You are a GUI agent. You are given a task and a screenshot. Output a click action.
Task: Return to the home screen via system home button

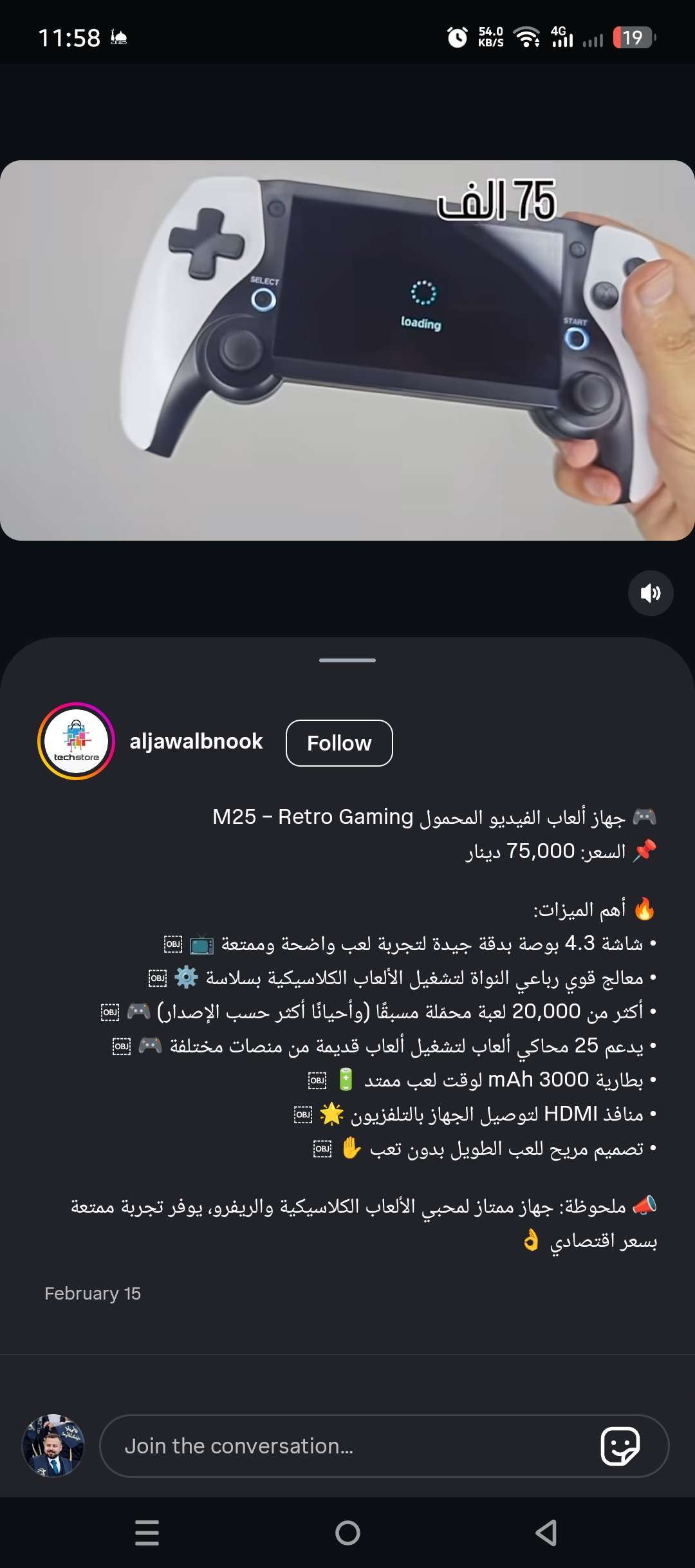(x=347, y=1533)
